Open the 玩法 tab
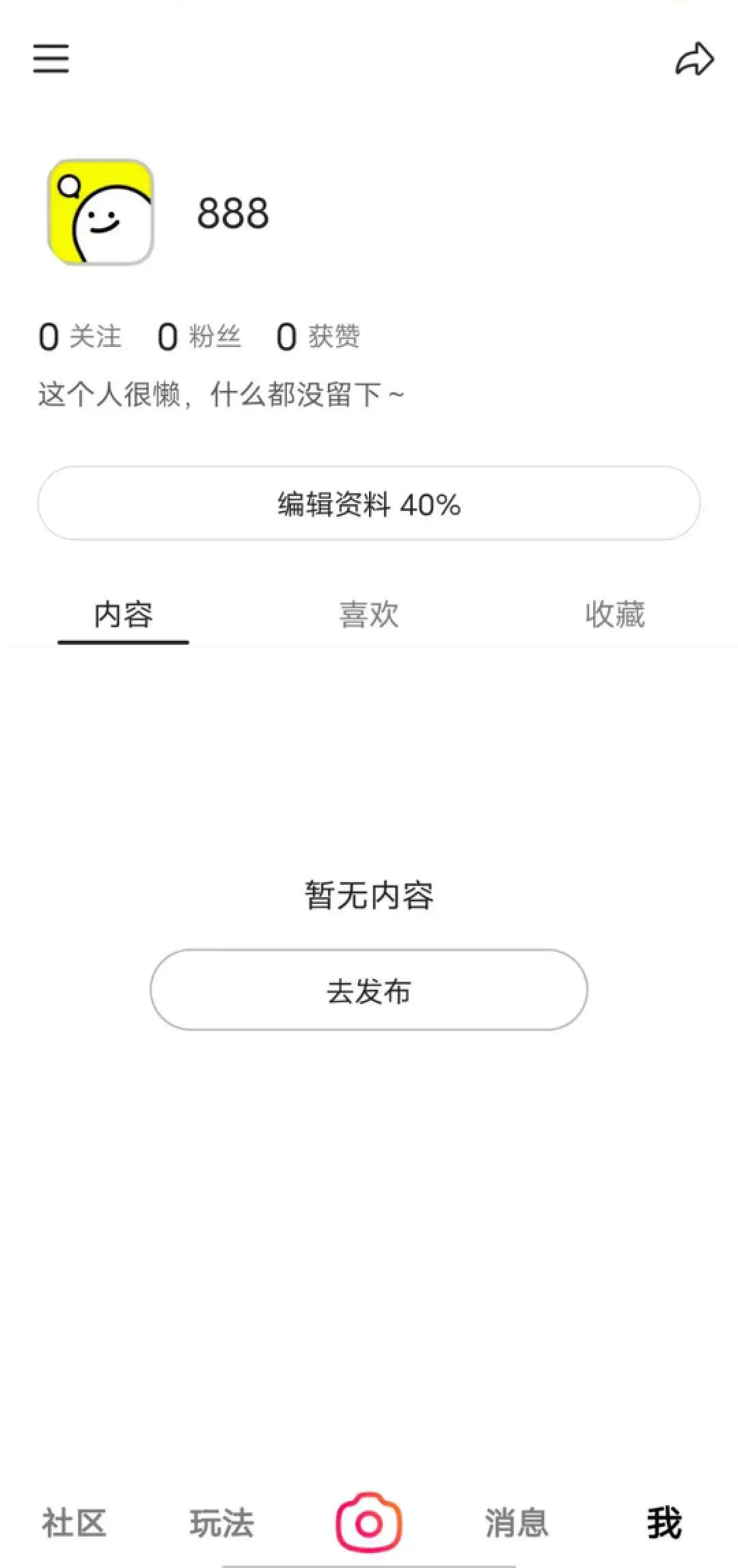The height and width of the screenshot is (1568, 738). click(221, 1523)
